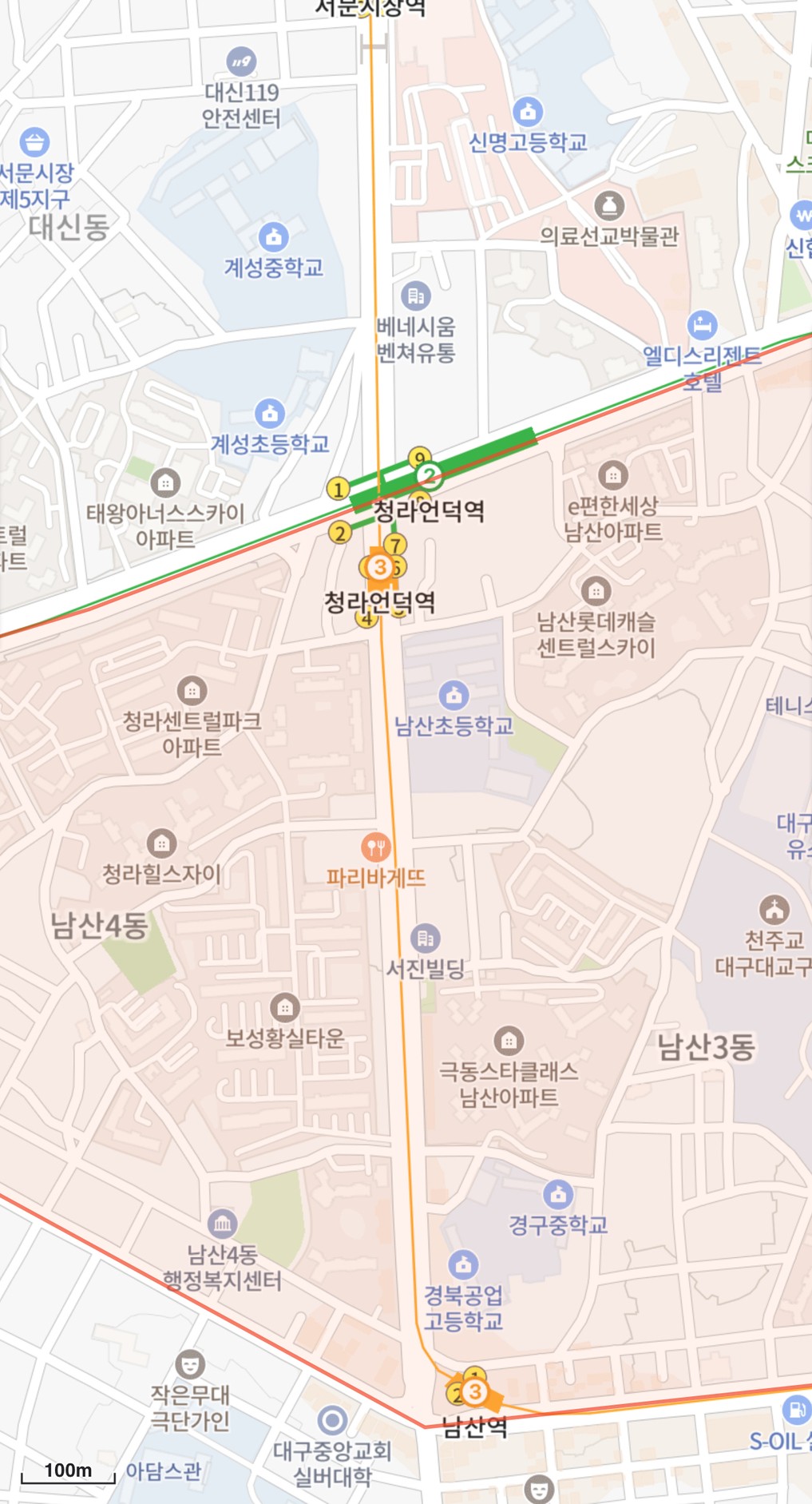Select 베네시움 벤쳐유통 building marker

[x=415, y=296]
